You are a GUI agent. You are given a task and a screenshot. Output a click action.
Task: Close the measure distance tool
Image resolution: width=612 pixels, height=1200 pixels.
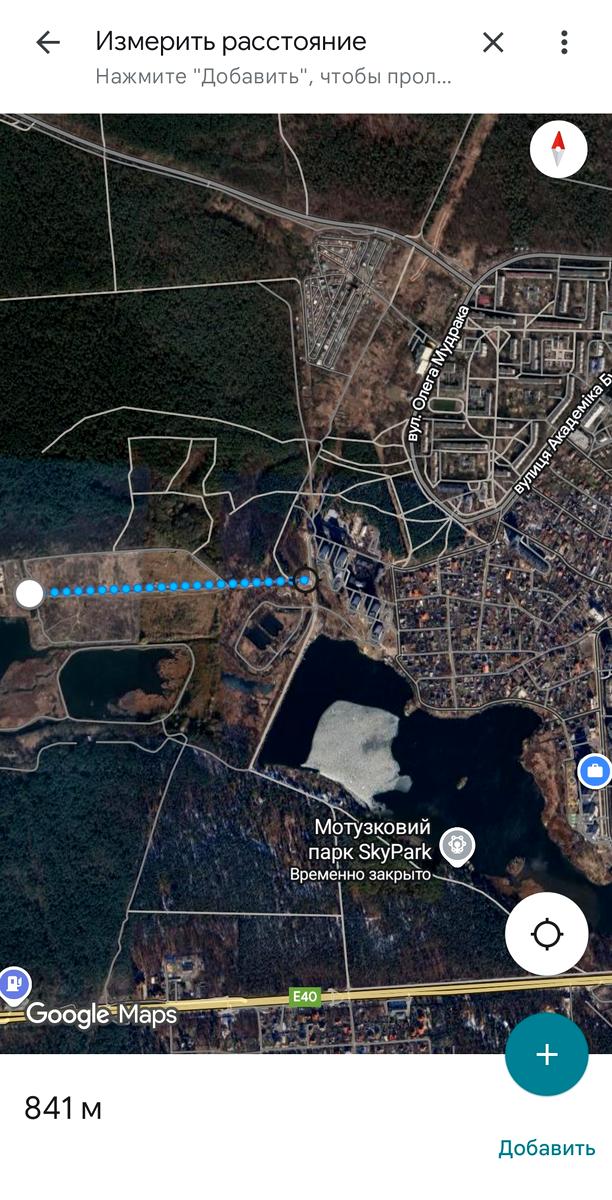(493, 42)
